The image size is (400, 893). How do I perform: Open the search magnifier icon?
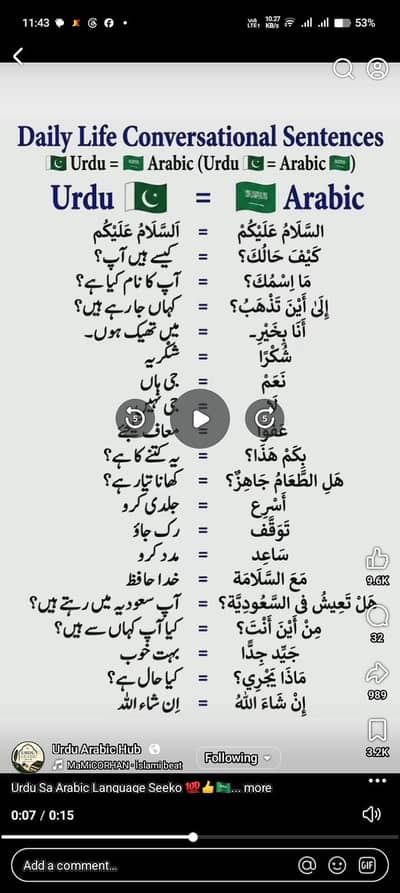coord(344,69)
